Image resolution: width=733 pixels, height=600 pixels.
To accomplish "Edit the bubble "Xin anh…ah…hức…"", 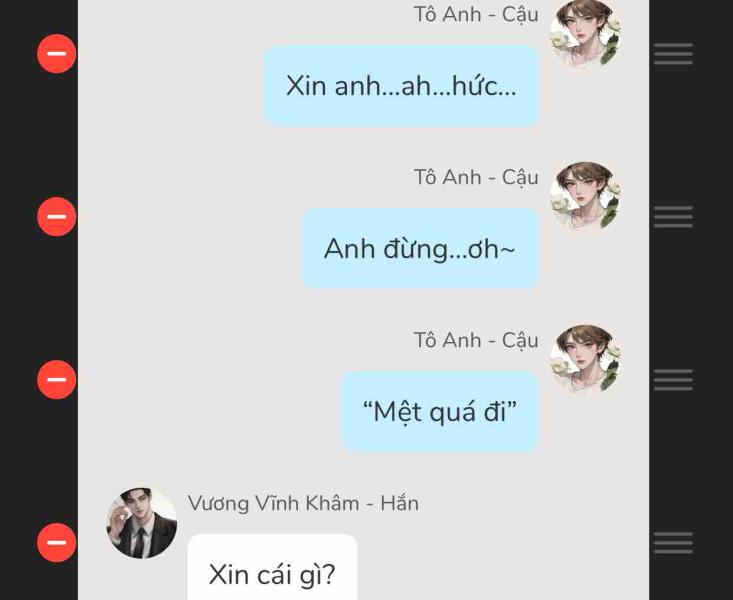I will pyautogui.click(x=401, y=86).
